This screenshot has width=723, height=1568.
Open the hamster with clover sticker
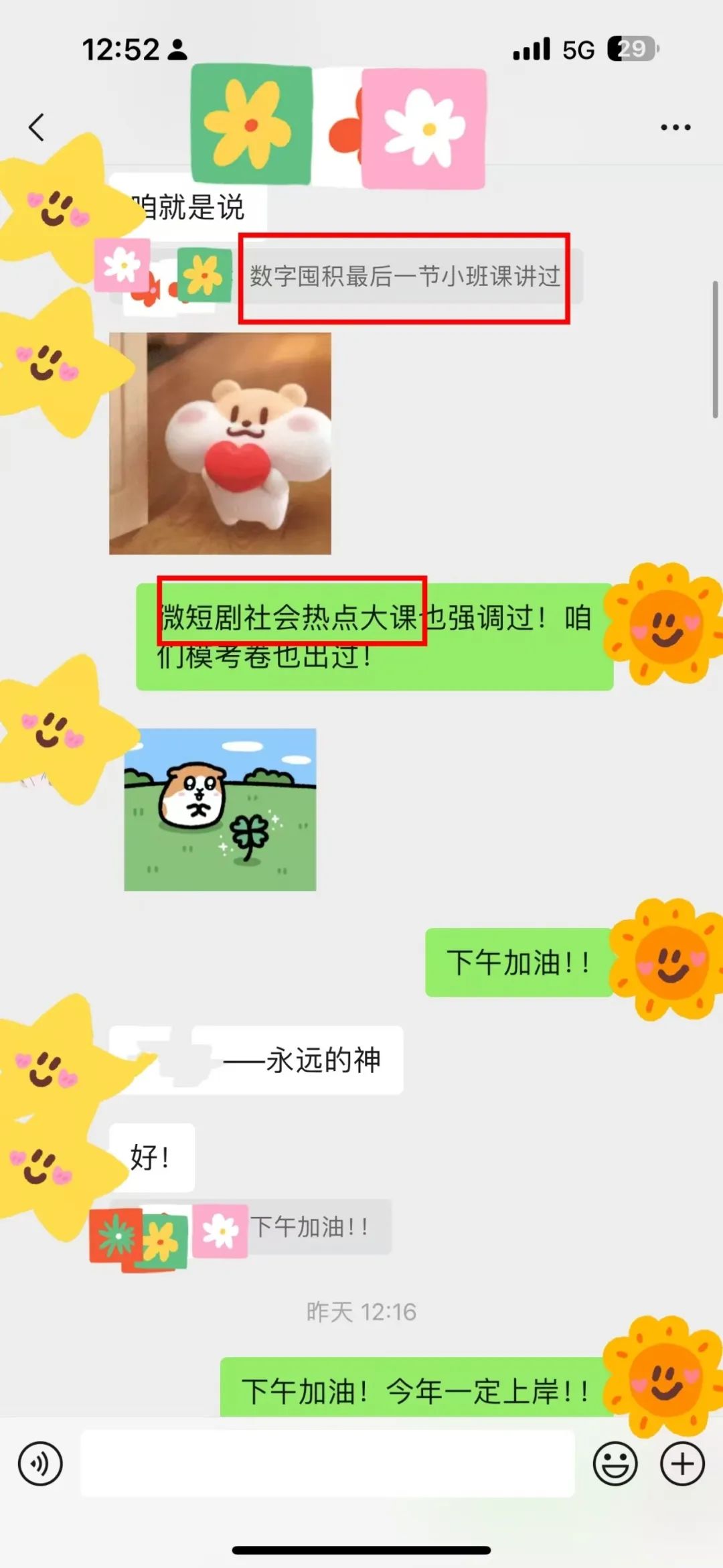[x=220, y=809]
